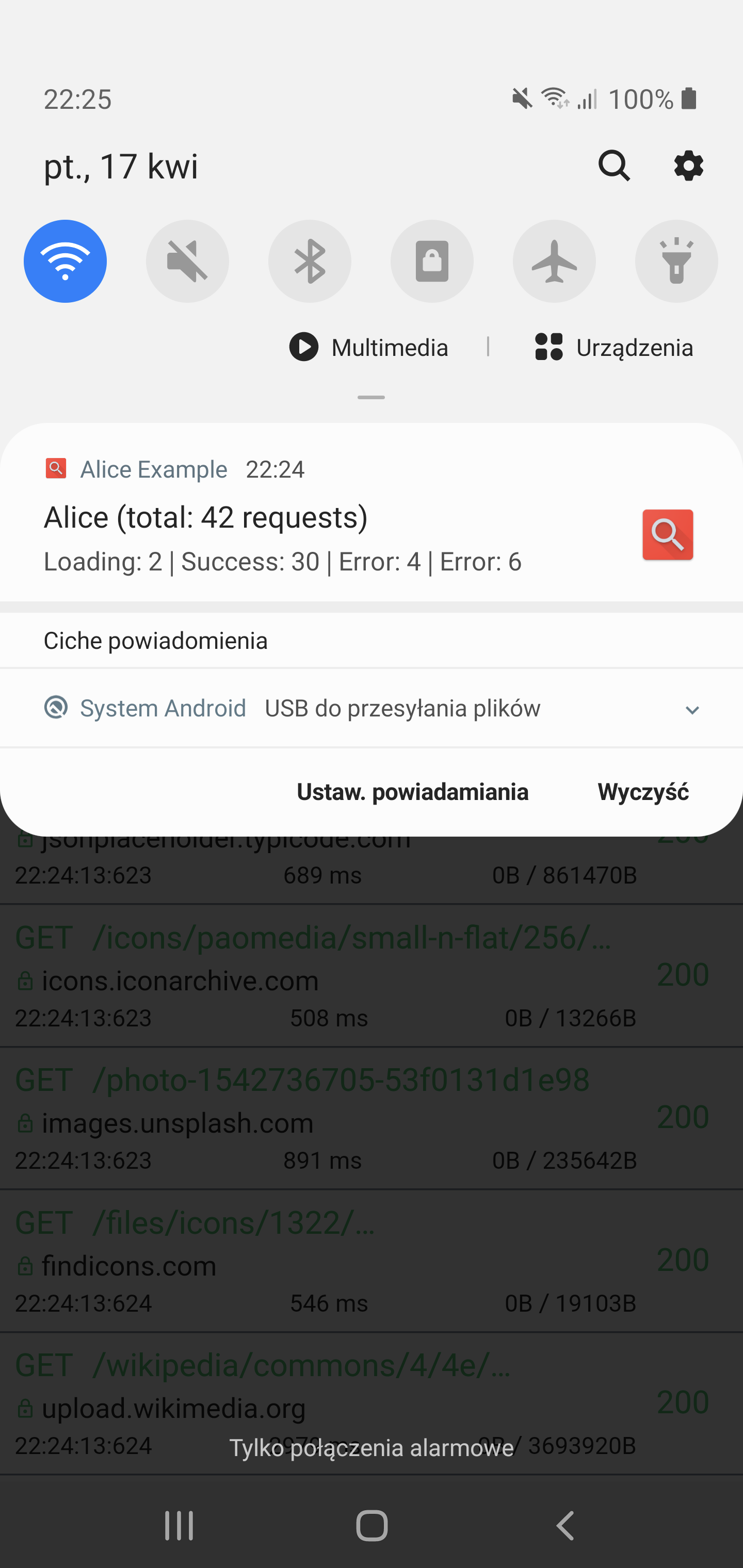
Task: Close the panel with the back button
Action: [566, 1525]
